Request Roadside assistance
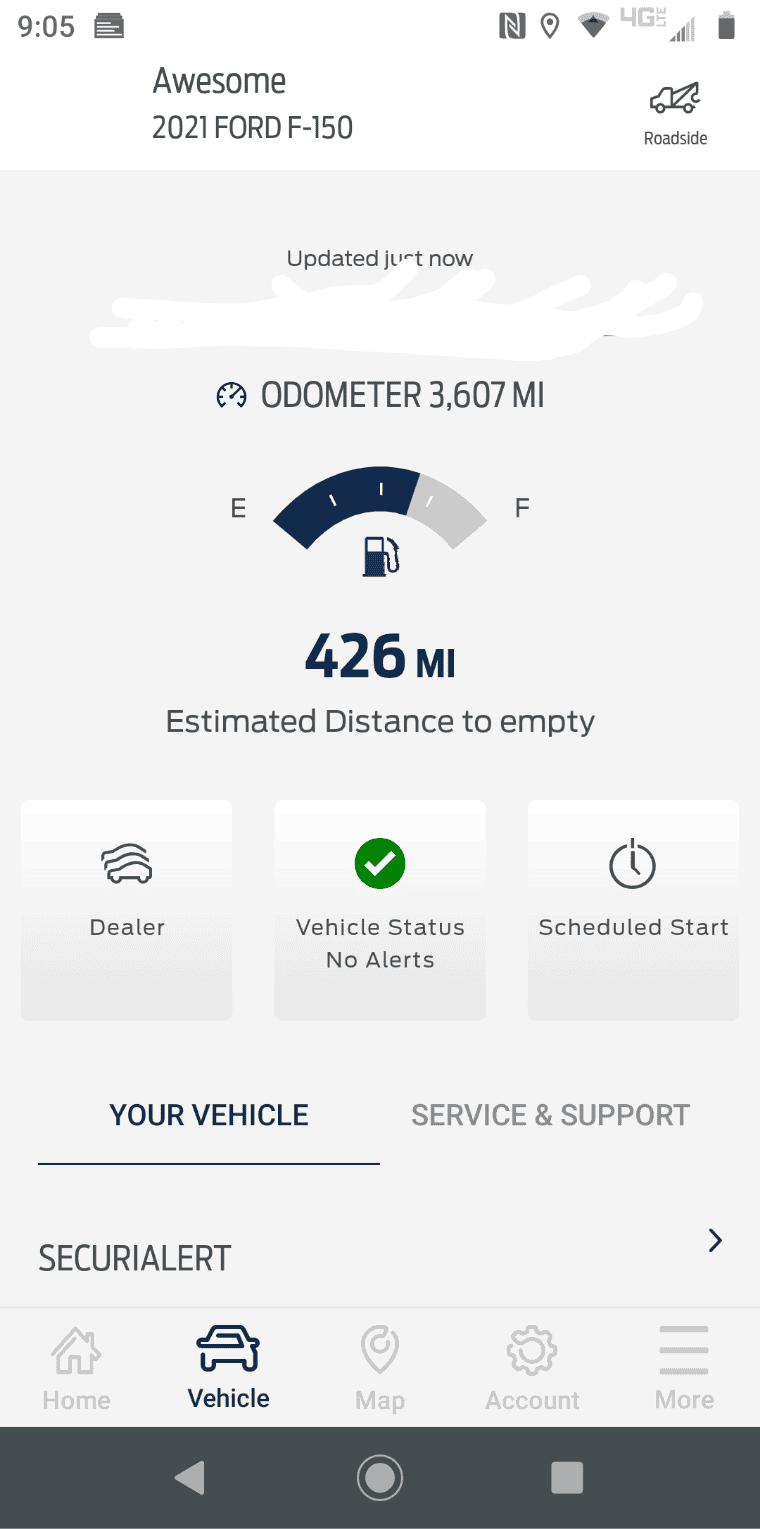This screenshot has height=1529, width=760. coord(675,114)
